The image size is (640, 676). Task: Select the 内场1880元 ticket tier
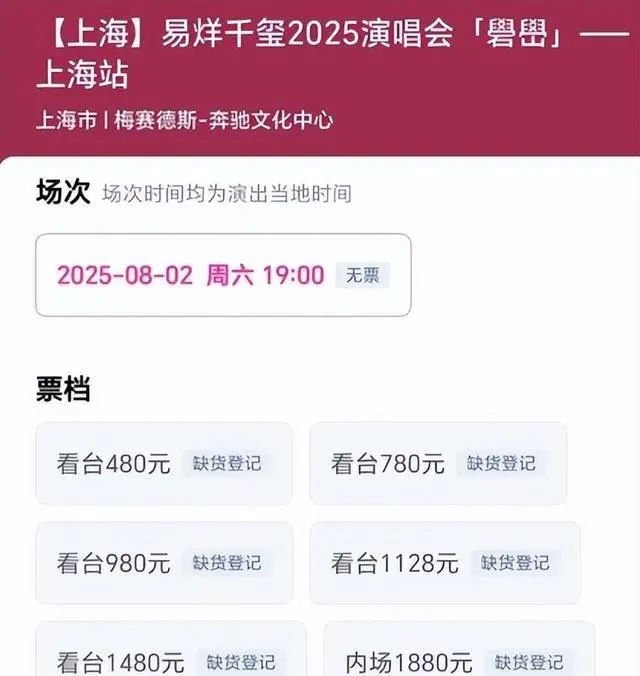pos(458,655)
